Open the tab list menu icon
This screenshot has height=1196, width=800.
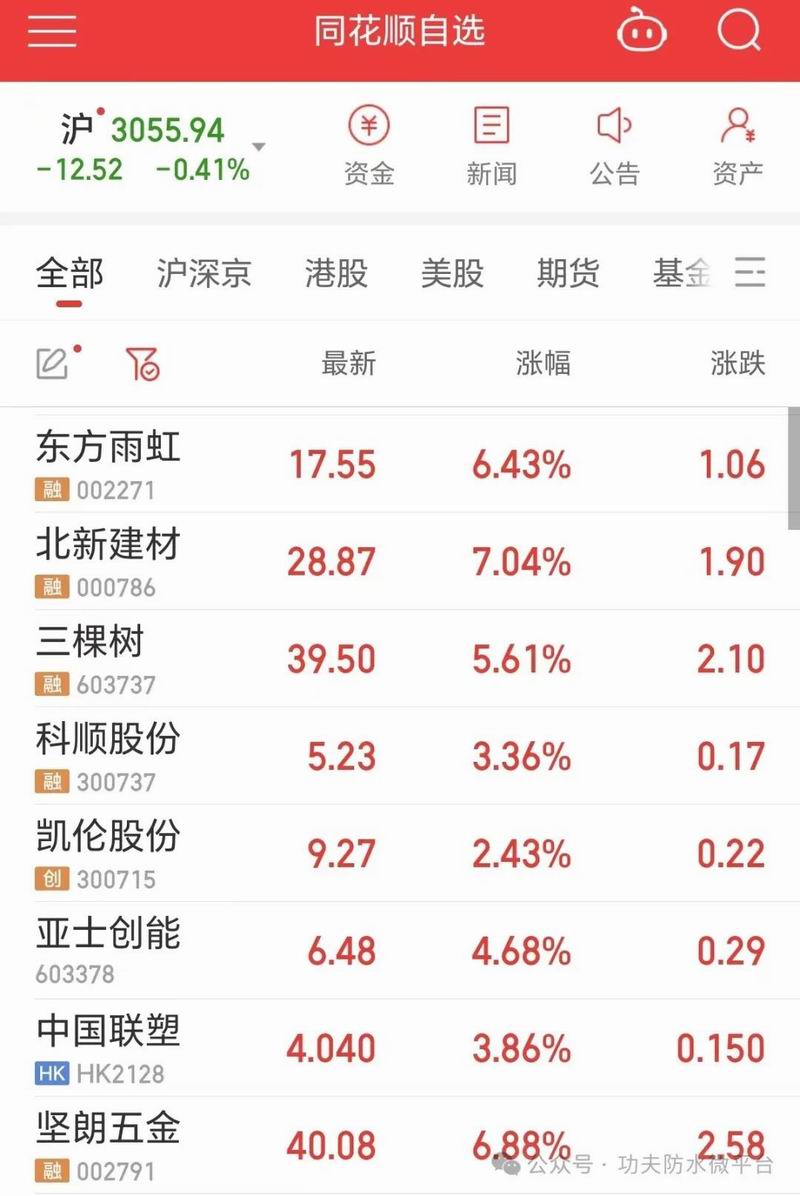point(750,272)
